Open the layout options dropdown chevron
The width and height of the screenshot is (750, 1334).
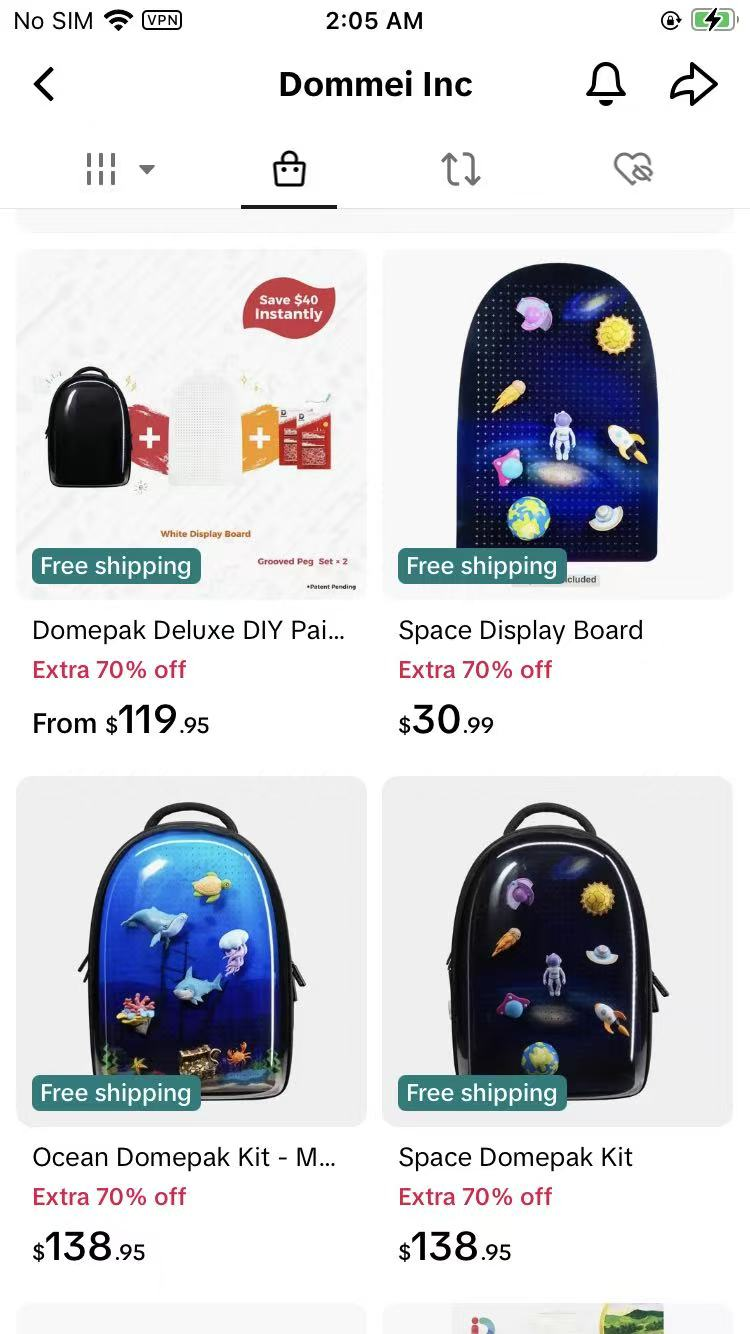point(146,170)
